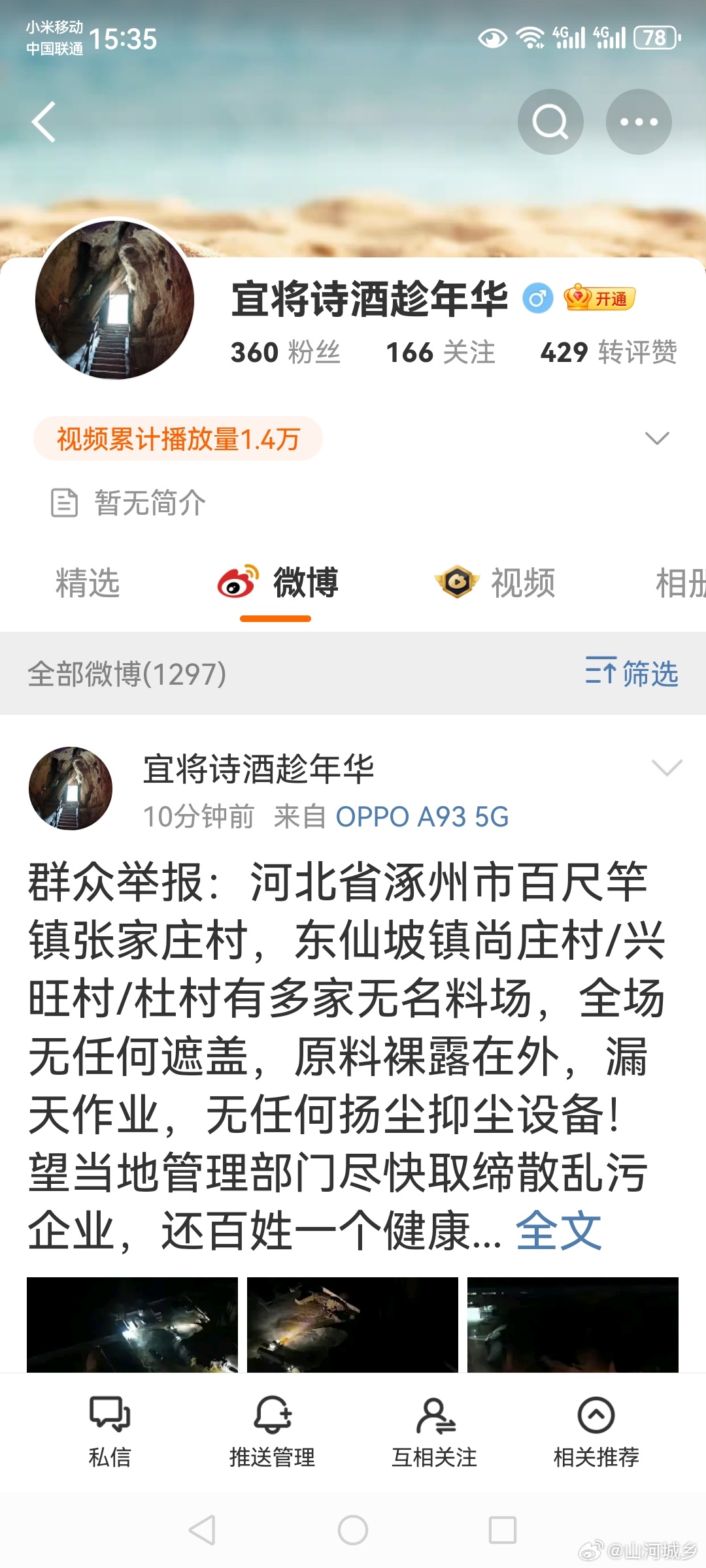Screen dimensions: 706x1568
Task: Tap 全文 to read the full post
Action: 558,1231
